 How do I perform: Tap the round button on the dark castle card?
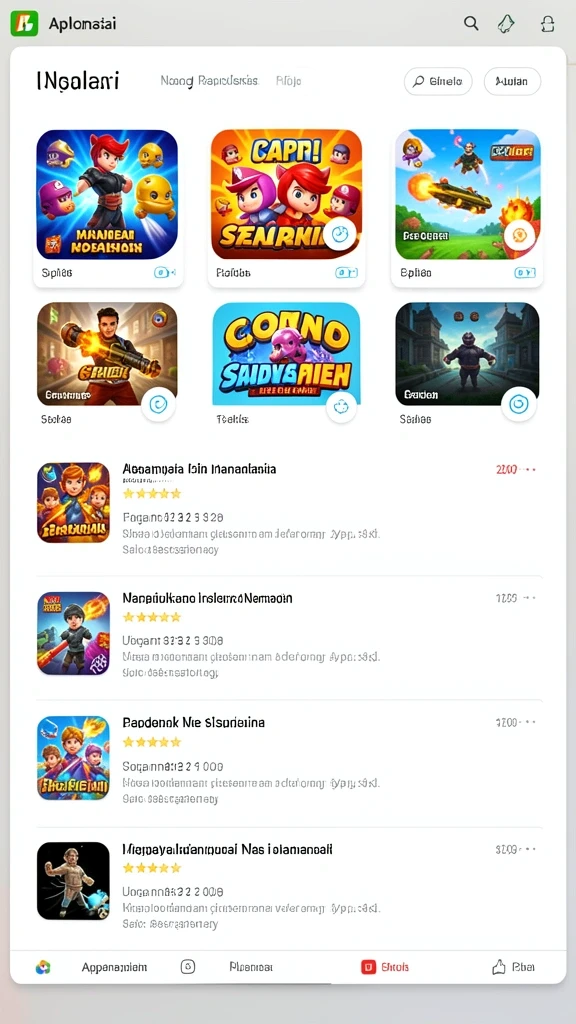tap(519, 405)
